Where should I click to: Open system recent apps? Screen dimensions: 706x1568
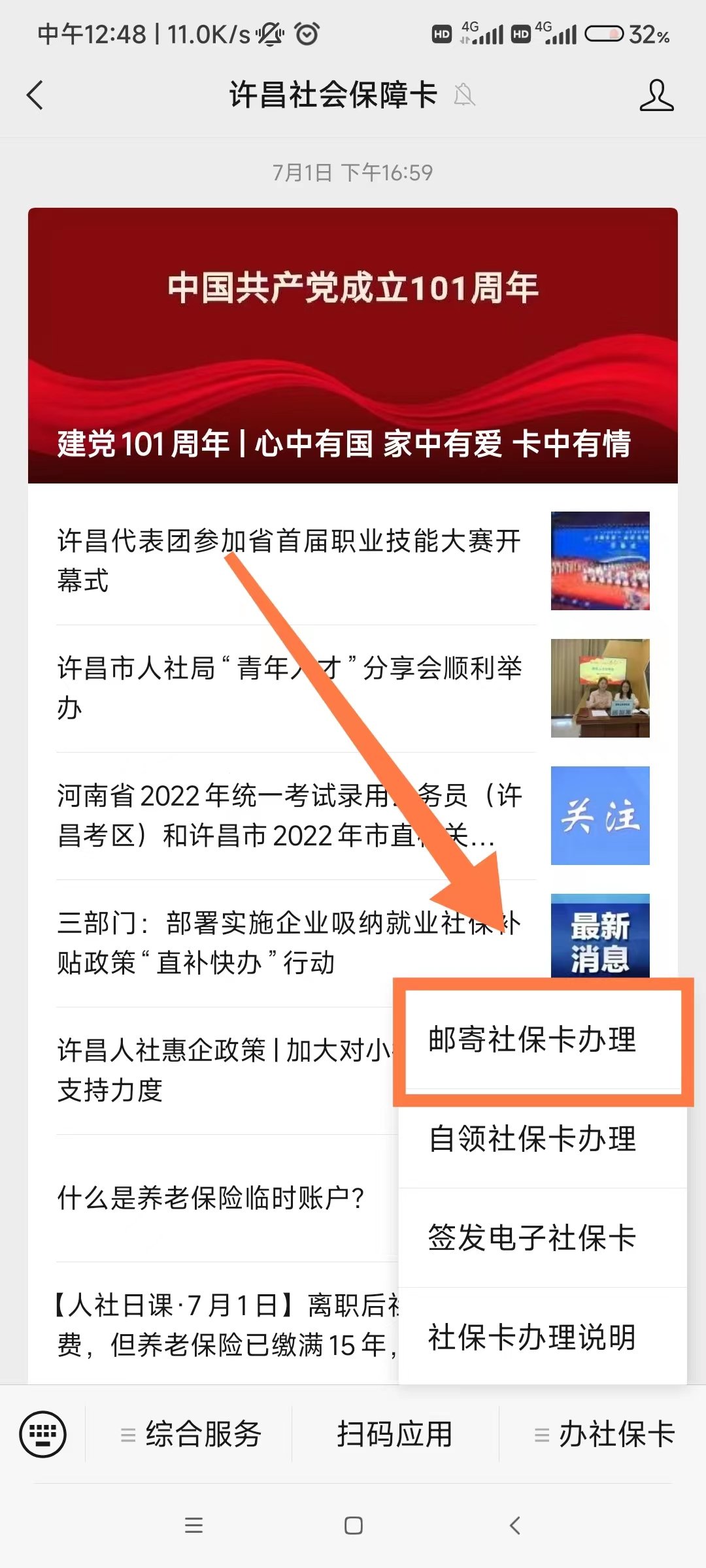193,1526
